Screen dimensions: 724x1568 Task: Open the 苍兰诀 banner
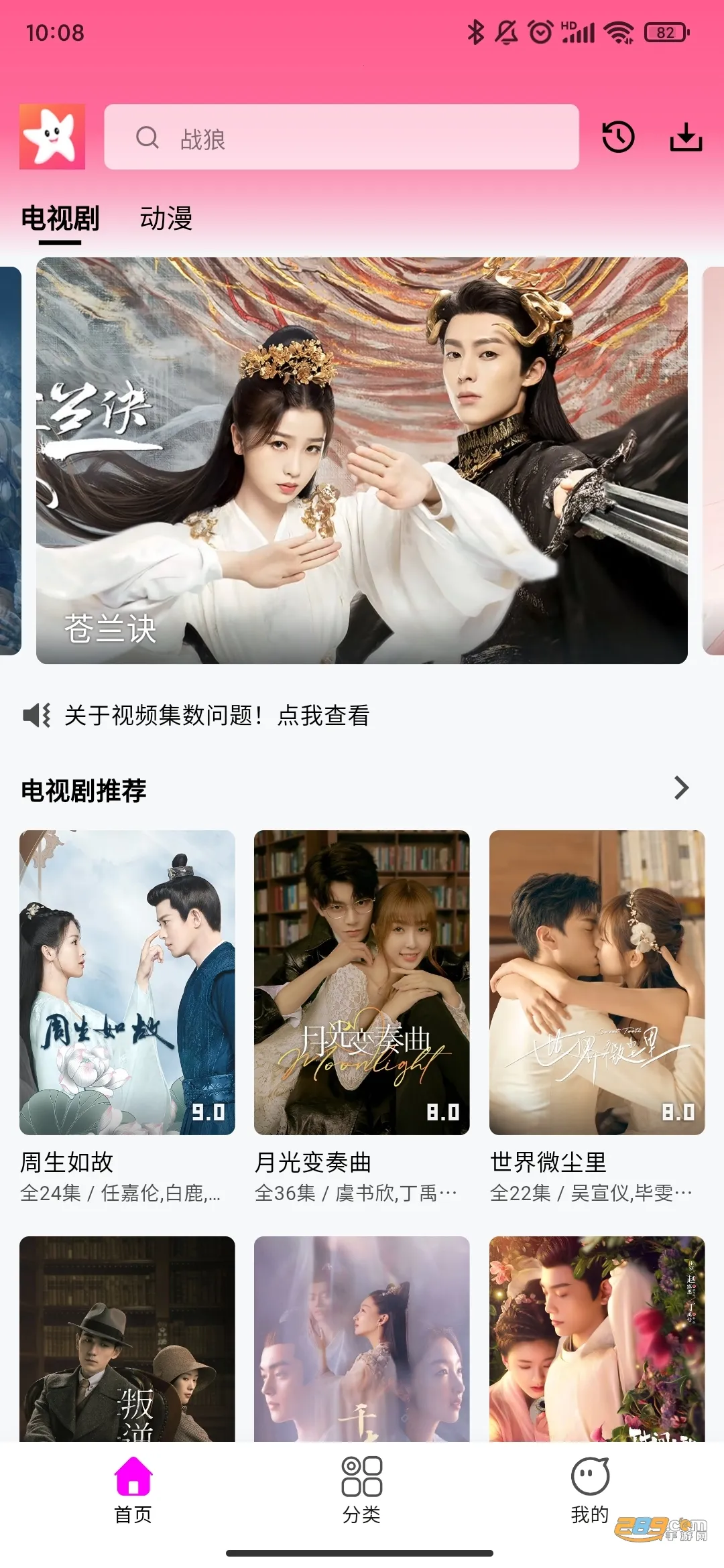pos(362,460)
